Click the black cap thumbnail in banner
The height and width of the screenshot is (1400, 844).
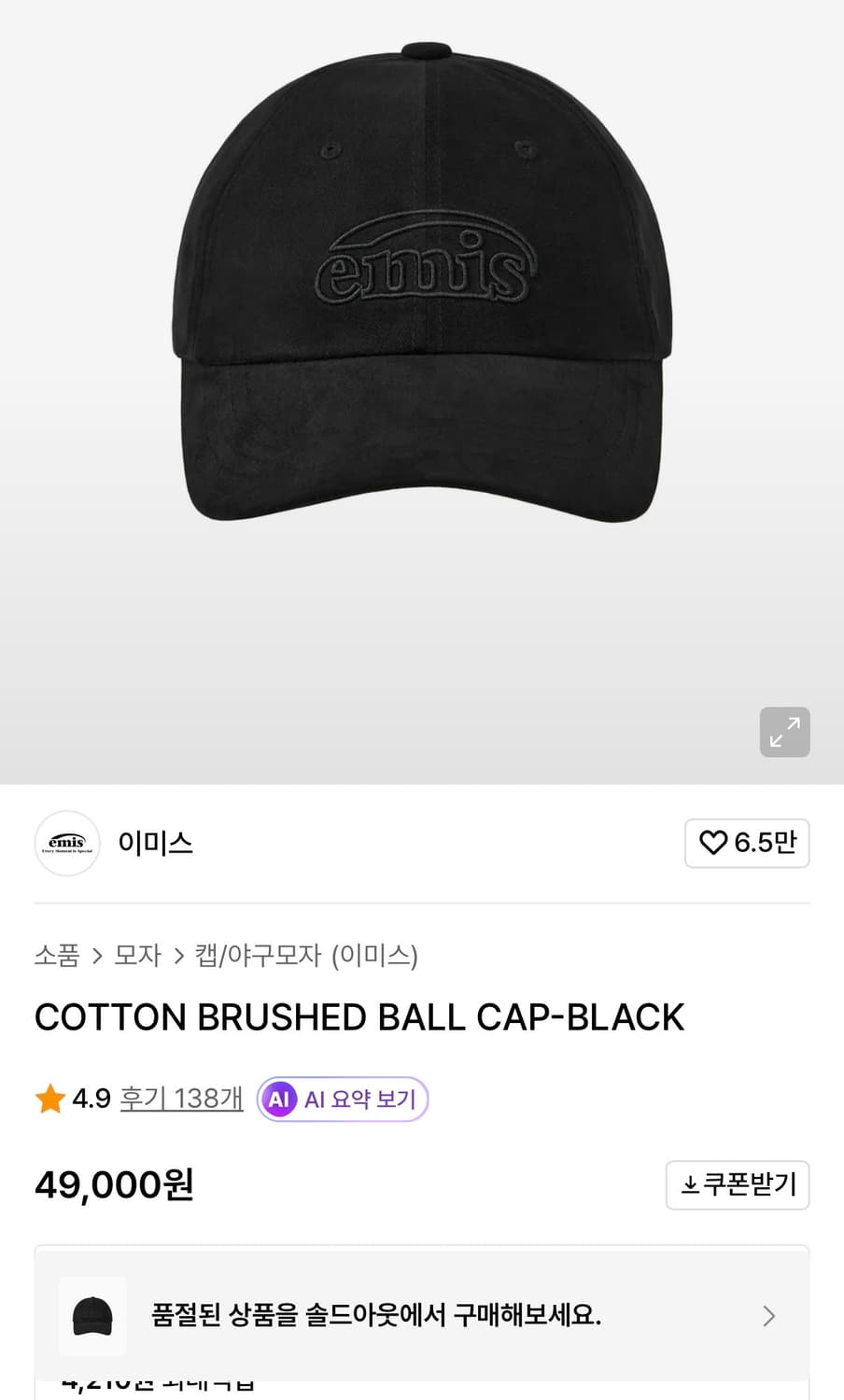tap(92, 1316)
